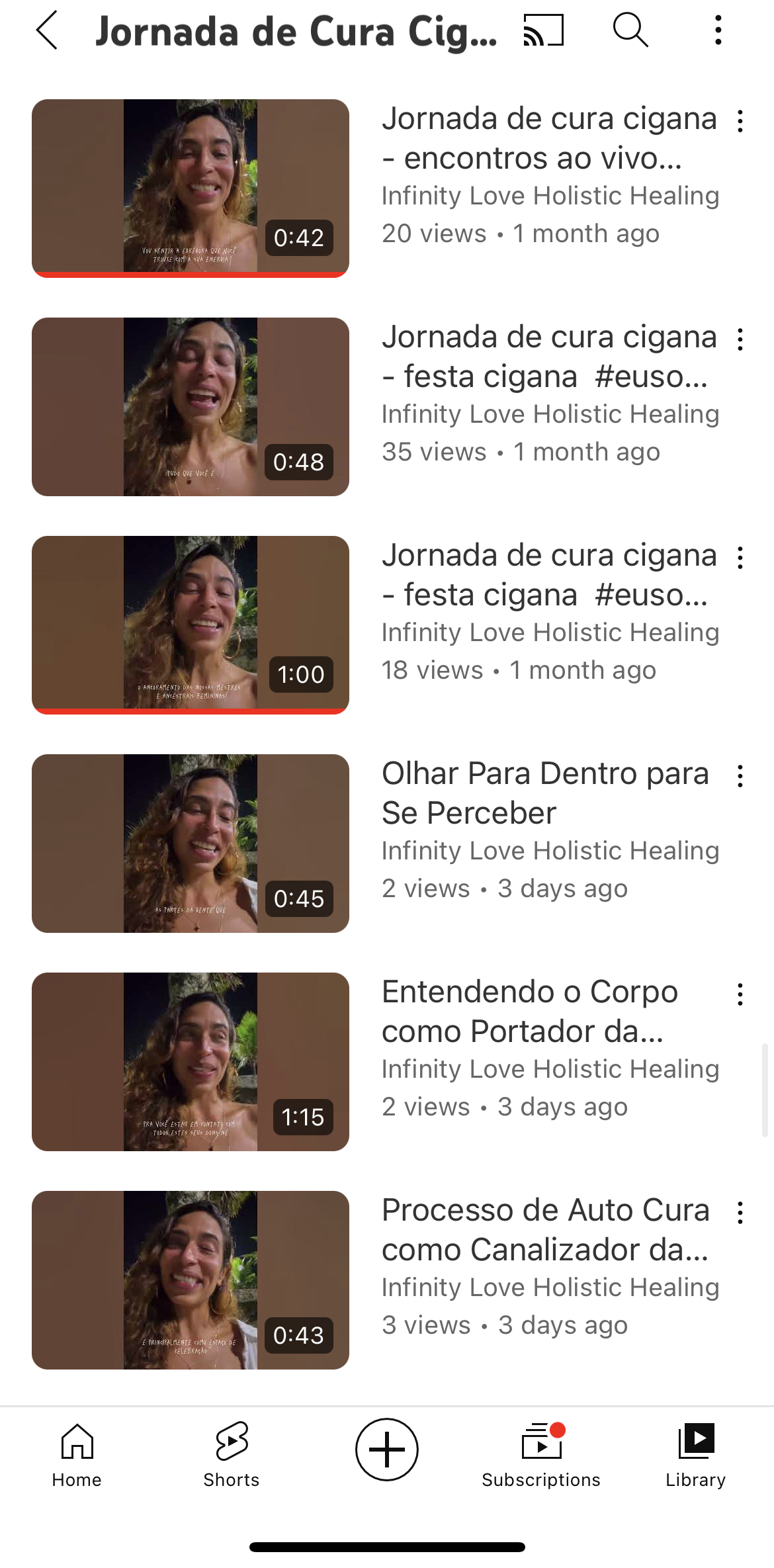
Task: Go back from the playlist page
Action: click(48, 30)
